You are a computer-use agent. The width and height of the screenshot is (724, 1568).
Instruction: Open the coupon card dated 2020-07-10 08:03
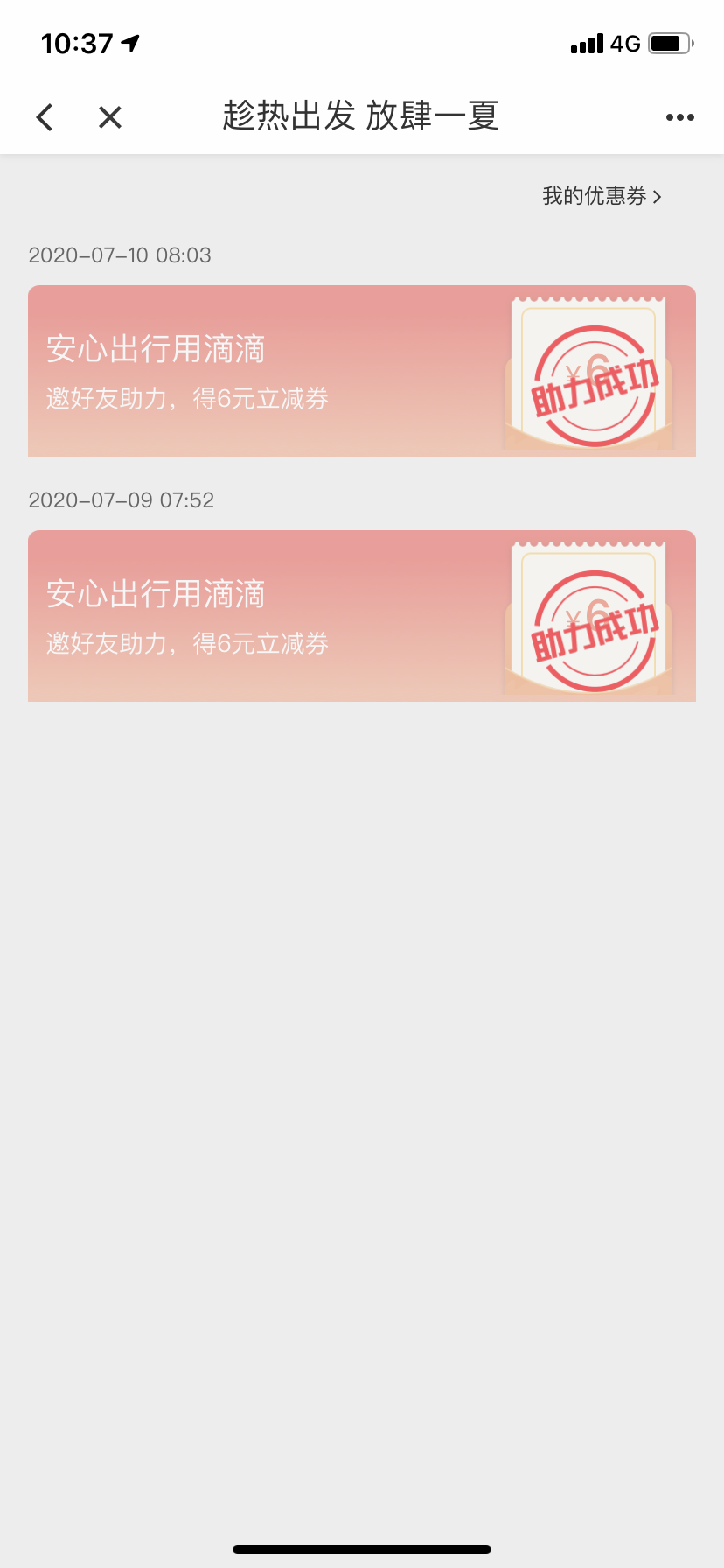point(361,371)
